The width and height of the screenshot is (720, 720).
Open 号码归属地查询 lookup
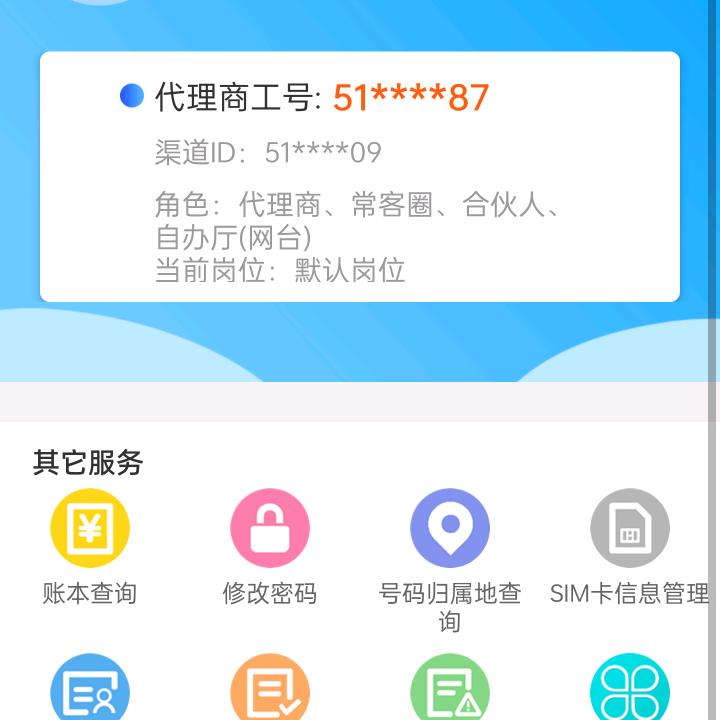tap(450, 528)
